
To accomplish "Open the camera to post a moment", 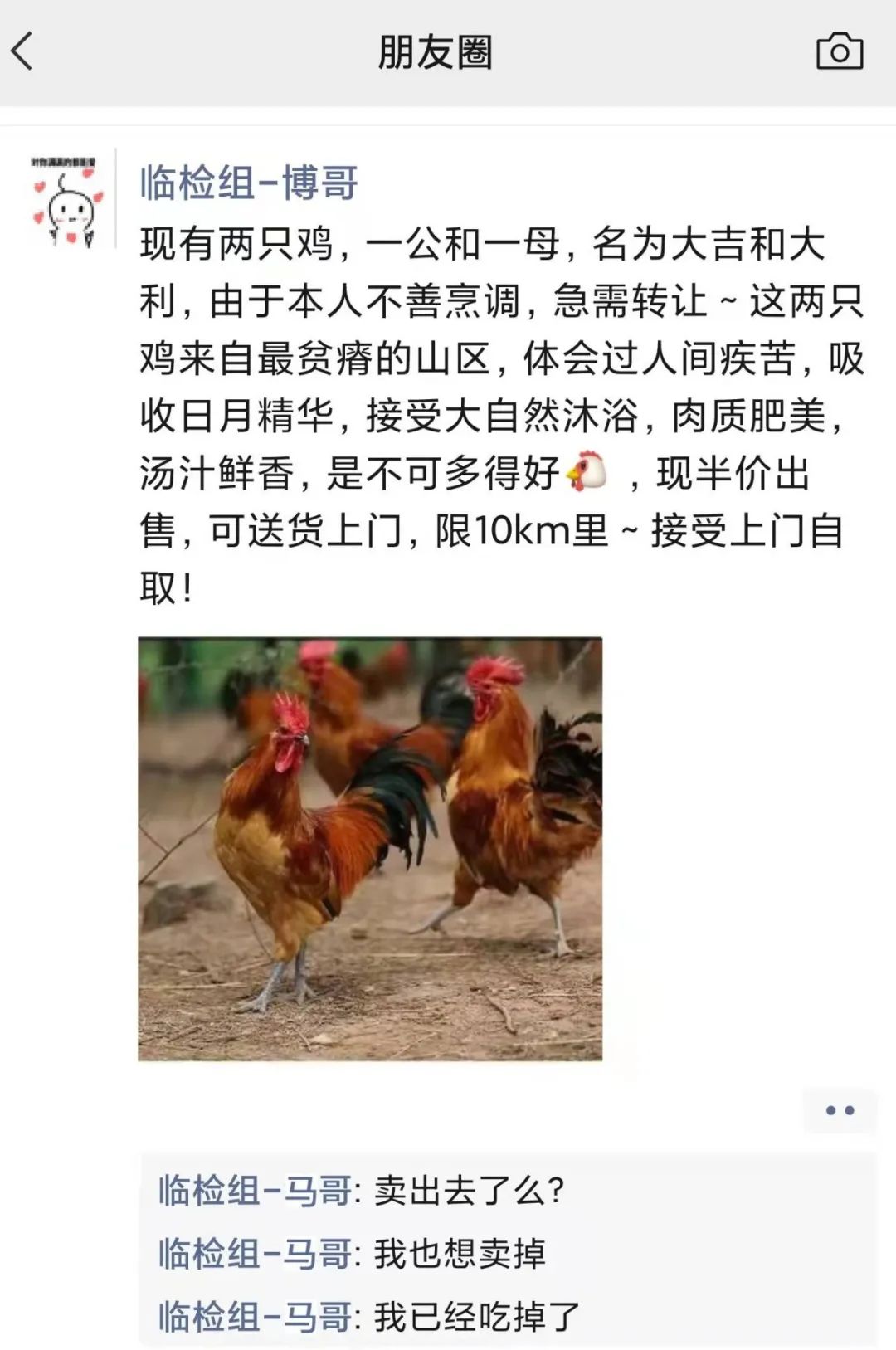I will 839,51.
